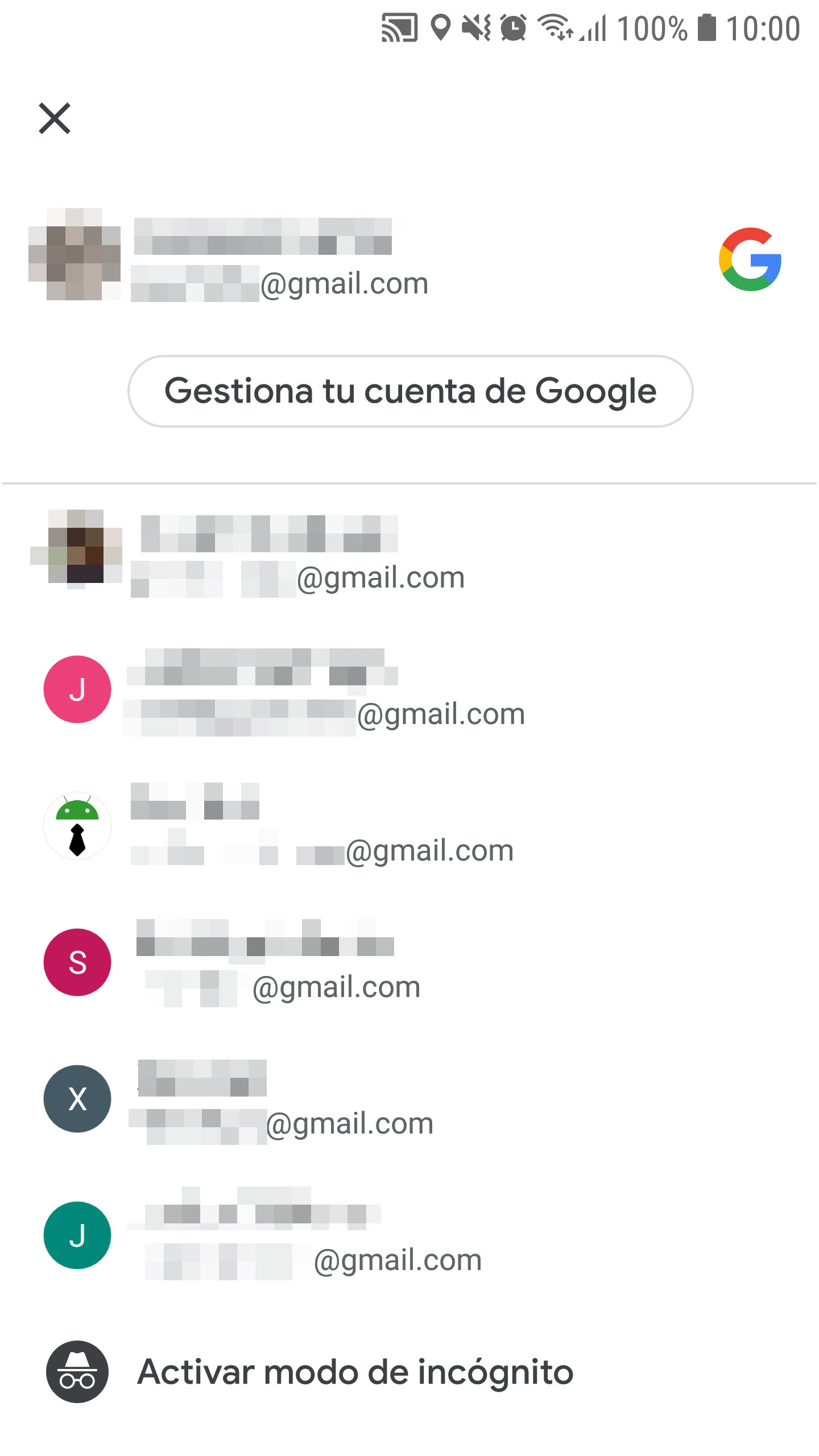Choose the account with X avatar

(284, 1099)
